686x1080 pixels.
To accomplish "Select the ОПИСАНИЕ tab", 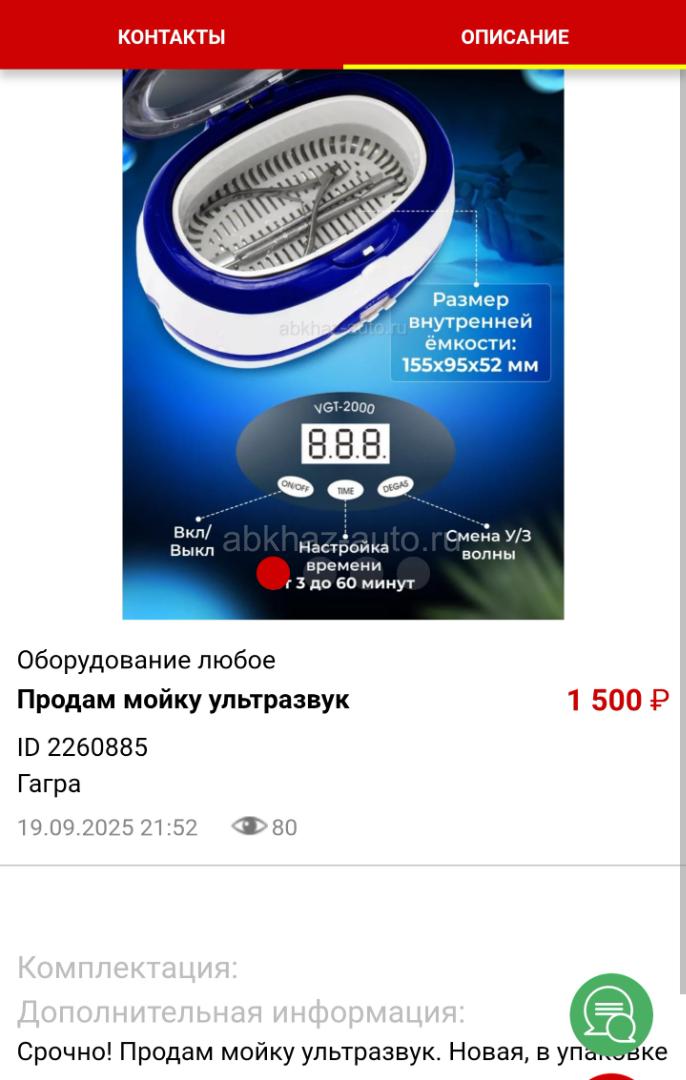I will point(514,37).
